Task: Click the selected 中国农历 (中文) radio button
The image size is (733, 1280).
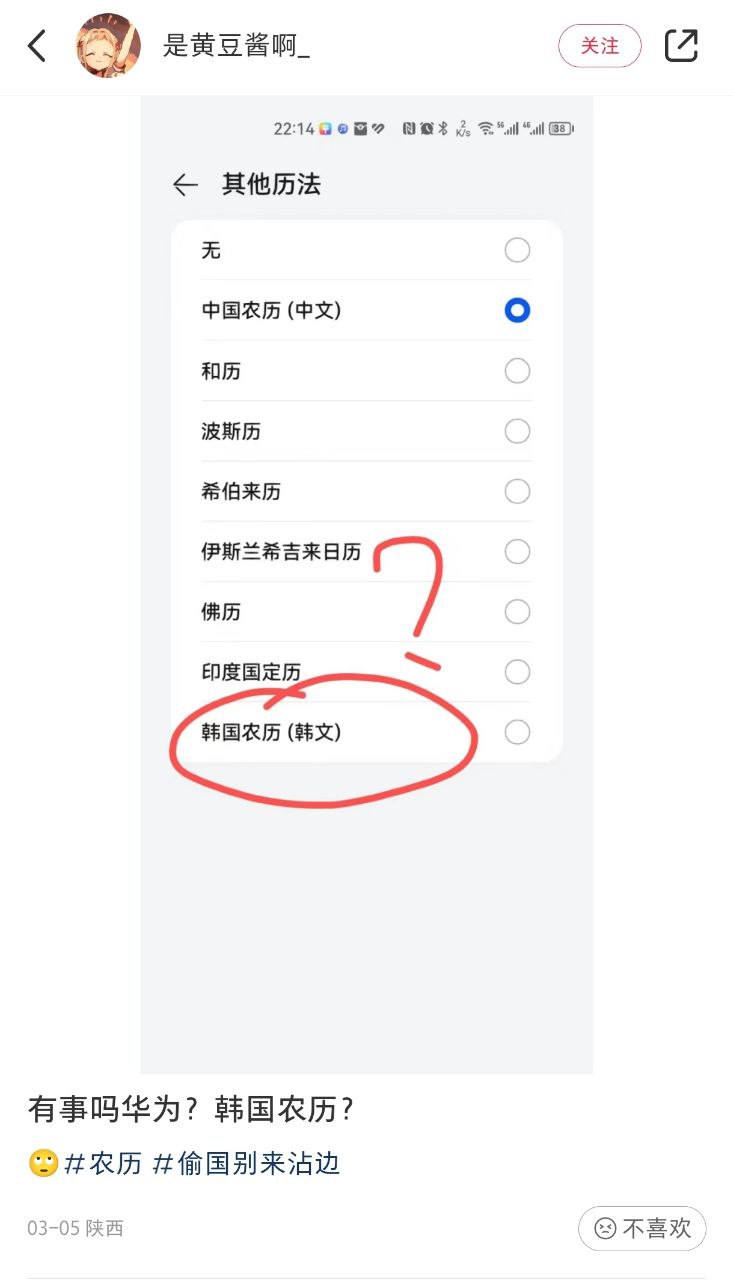Action: click(x=517, y=310)
